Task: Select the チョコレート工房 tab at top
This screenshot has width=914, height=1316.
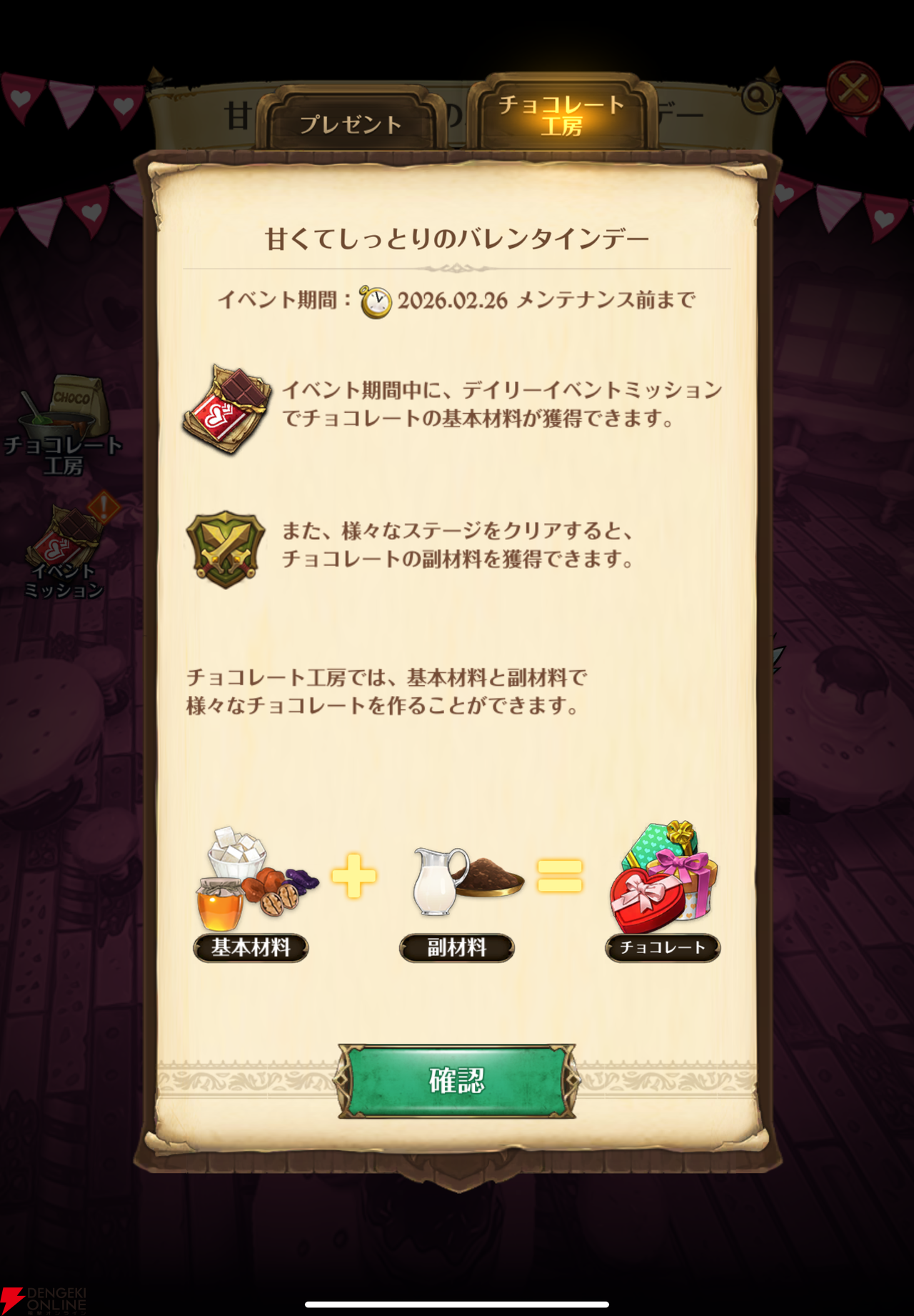Action: [x=562, y=114]
